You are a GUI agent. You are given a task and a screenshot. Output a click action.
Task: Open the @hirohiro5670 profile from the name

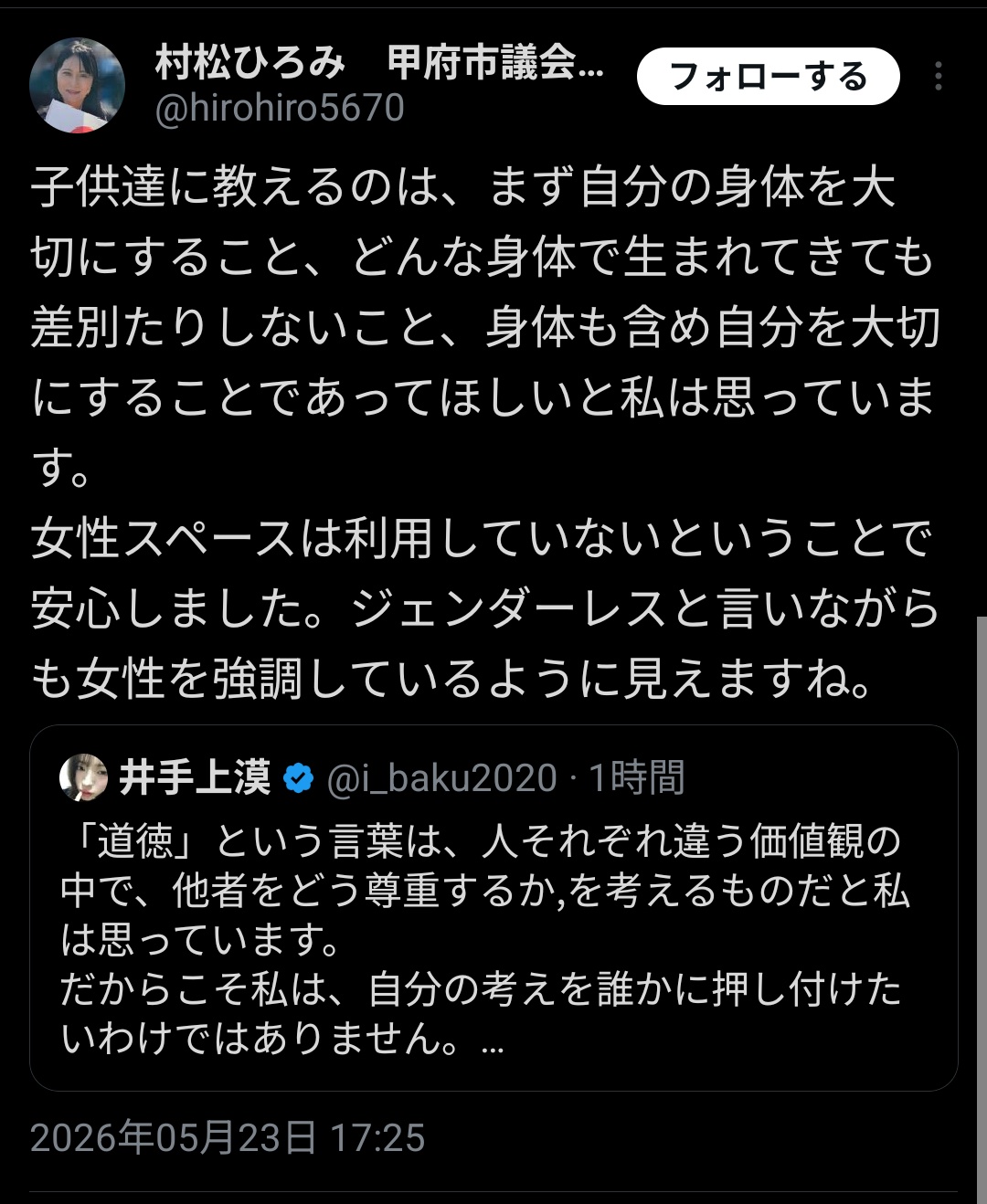pyautogui.click(x=280, y=108)
